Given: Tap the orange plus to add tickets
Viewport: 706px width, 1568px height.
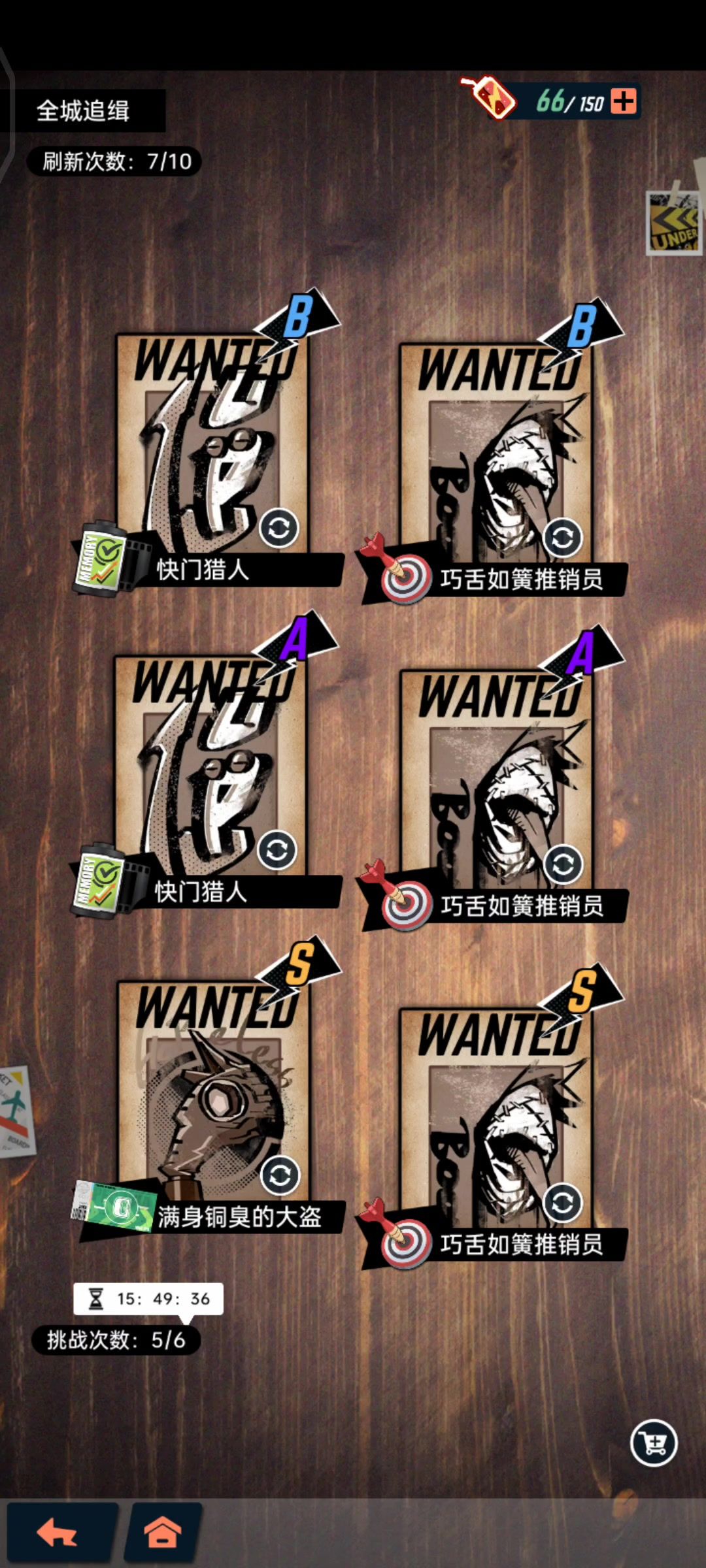Looking at the screenshot, I should point(623,102).
